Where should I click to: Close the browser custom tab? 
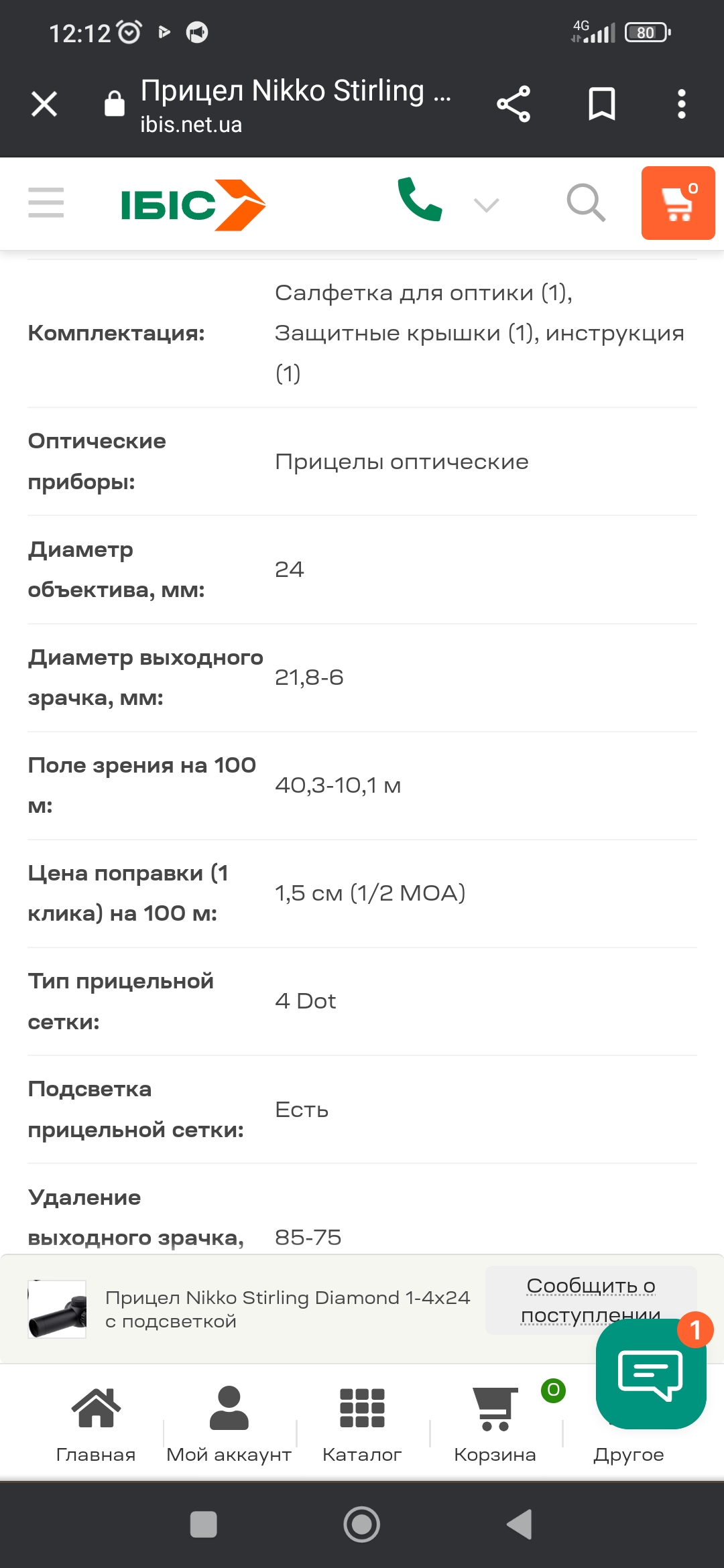pos(44,104)
